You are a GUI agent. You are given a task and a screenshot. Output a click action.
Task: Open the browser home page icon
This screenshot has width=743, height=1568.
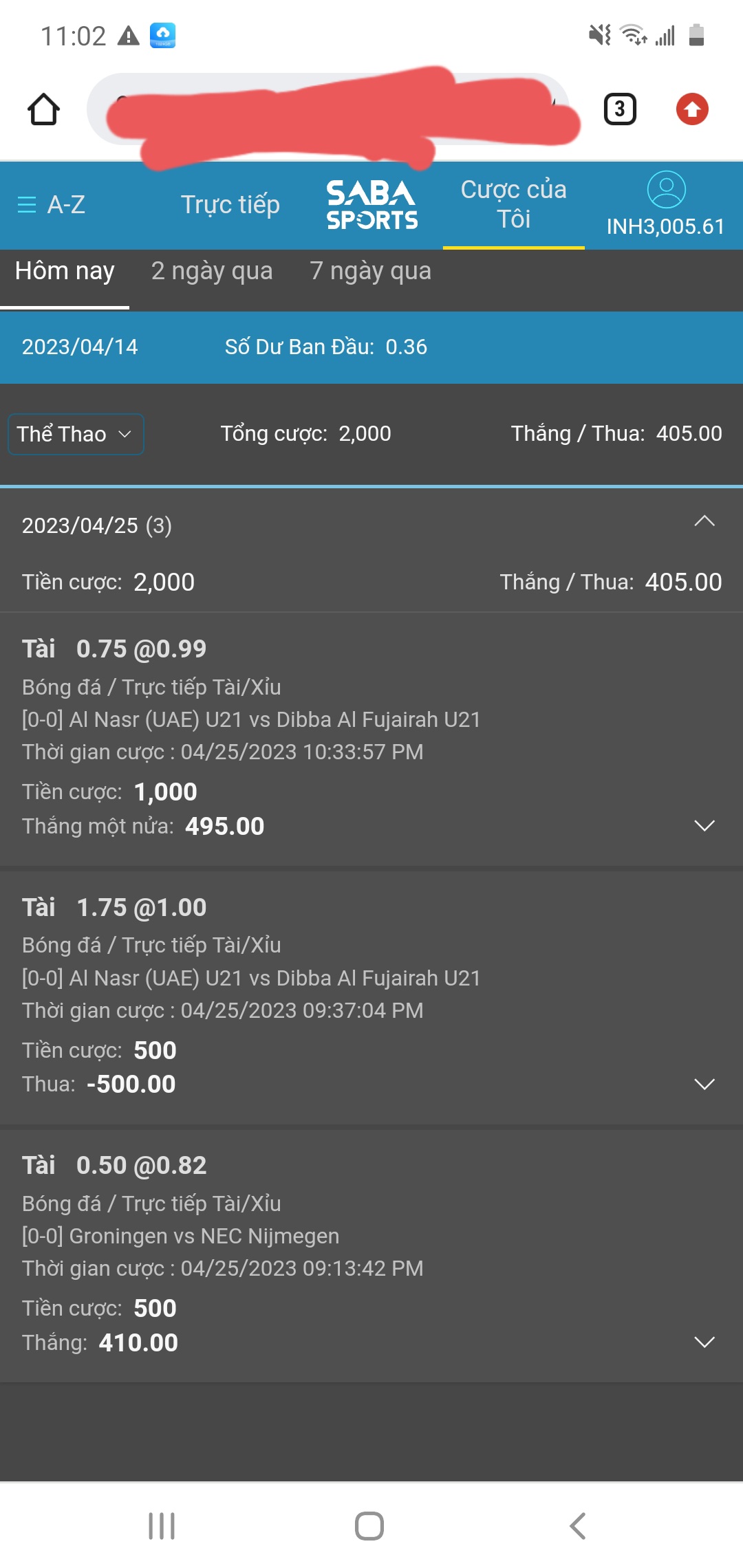click(43, 109)
